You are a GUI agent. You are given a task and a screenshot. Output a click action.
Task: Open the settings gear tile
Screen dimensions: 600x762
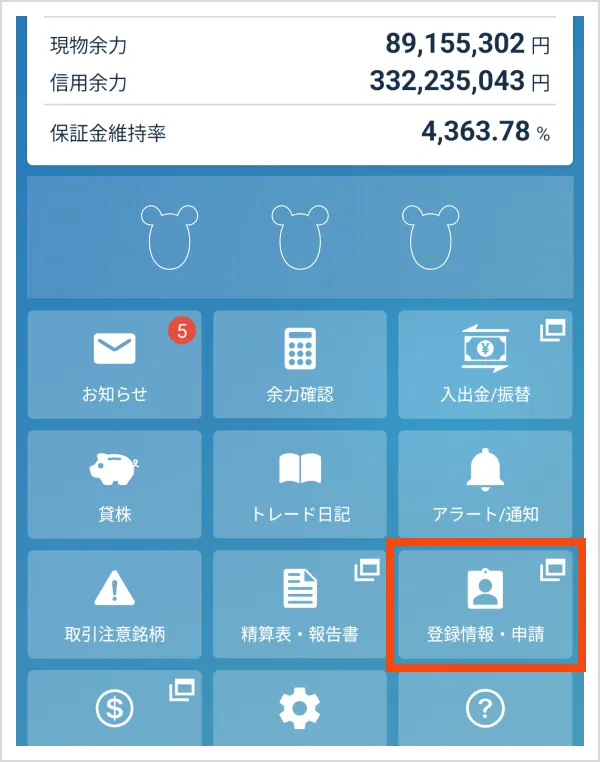(300, 708)
